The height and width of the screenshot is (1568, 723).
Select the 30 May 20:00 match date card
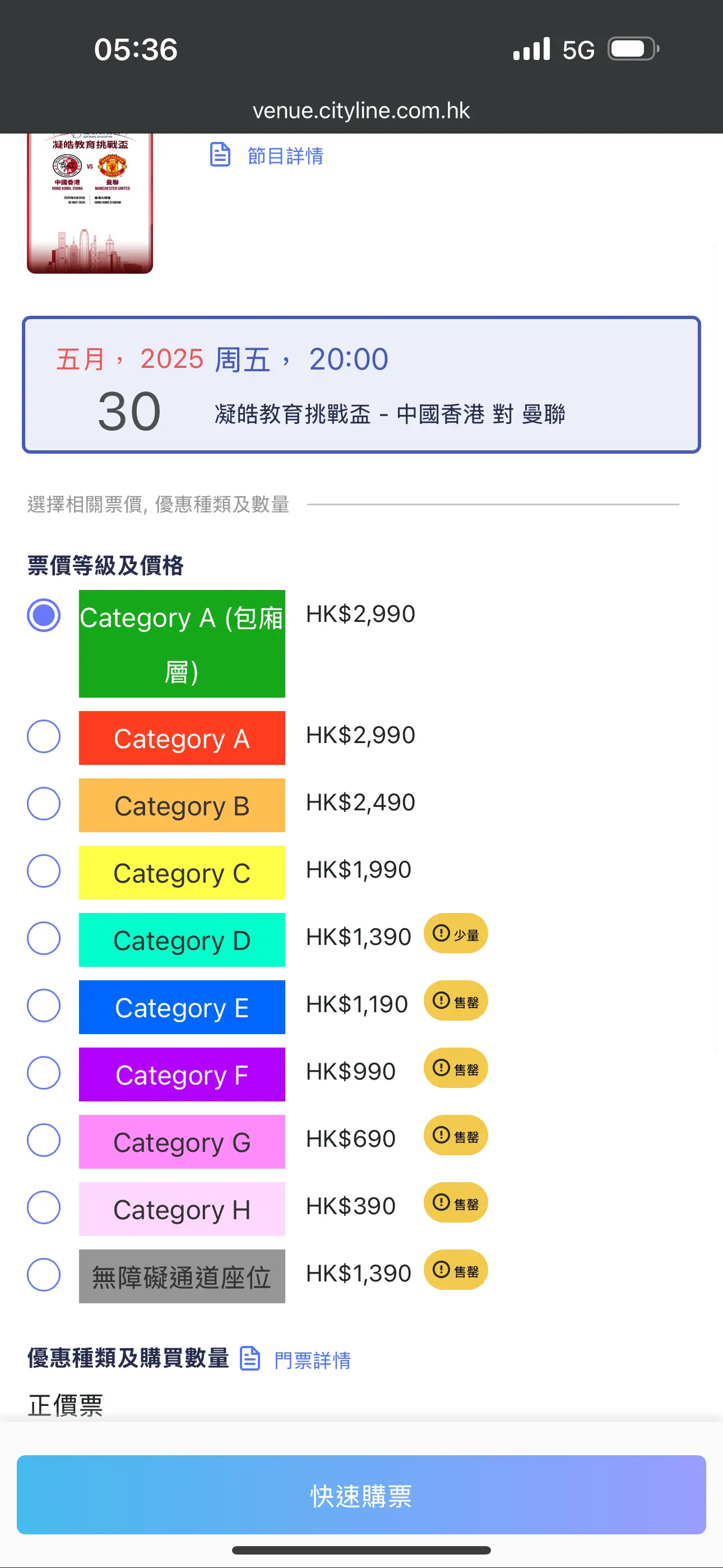click(x=361, y=385)
